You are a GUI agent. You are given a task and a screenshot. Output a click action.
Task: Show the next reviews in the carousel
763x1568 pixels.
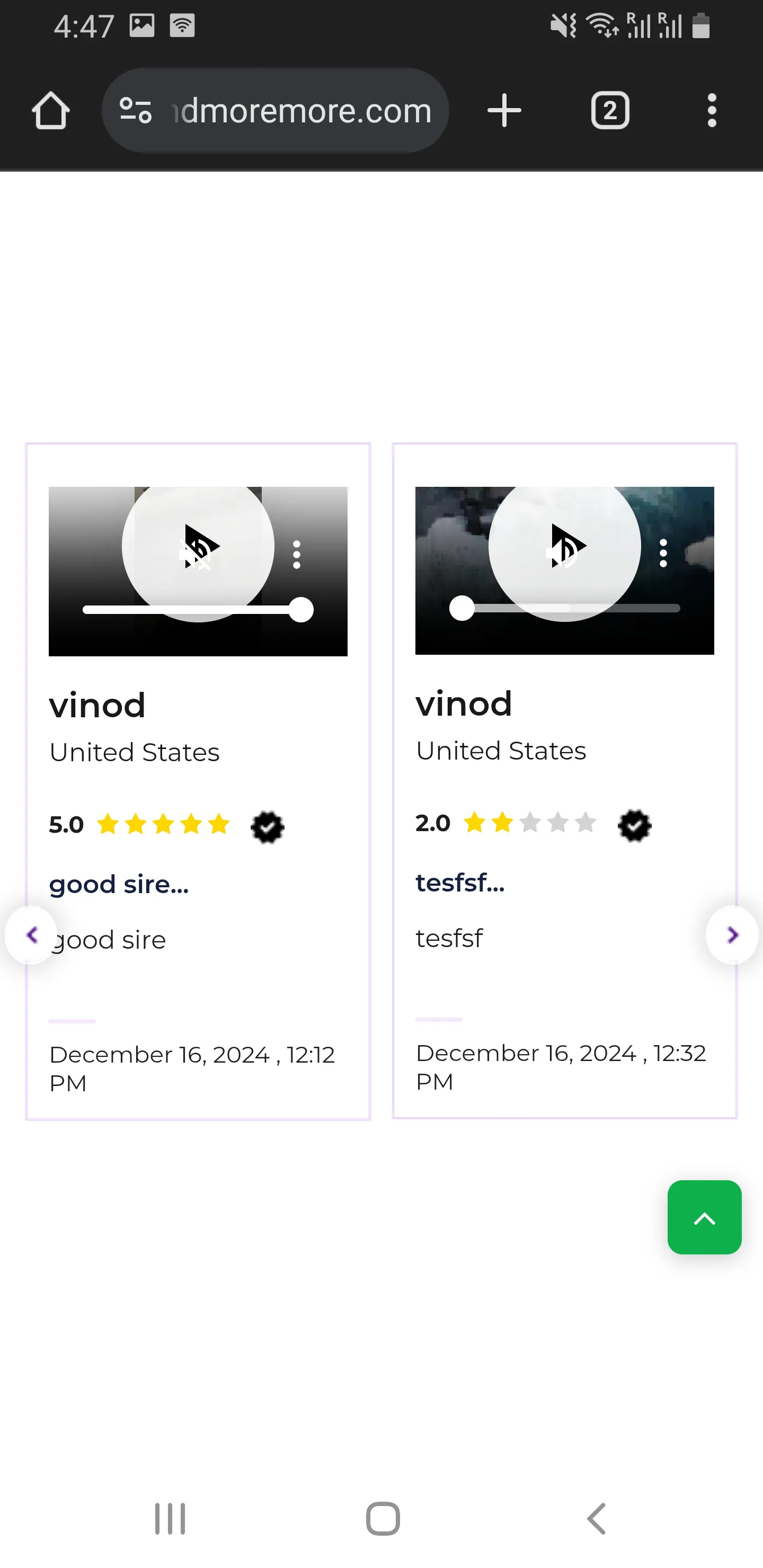click(x=732, y=934)
